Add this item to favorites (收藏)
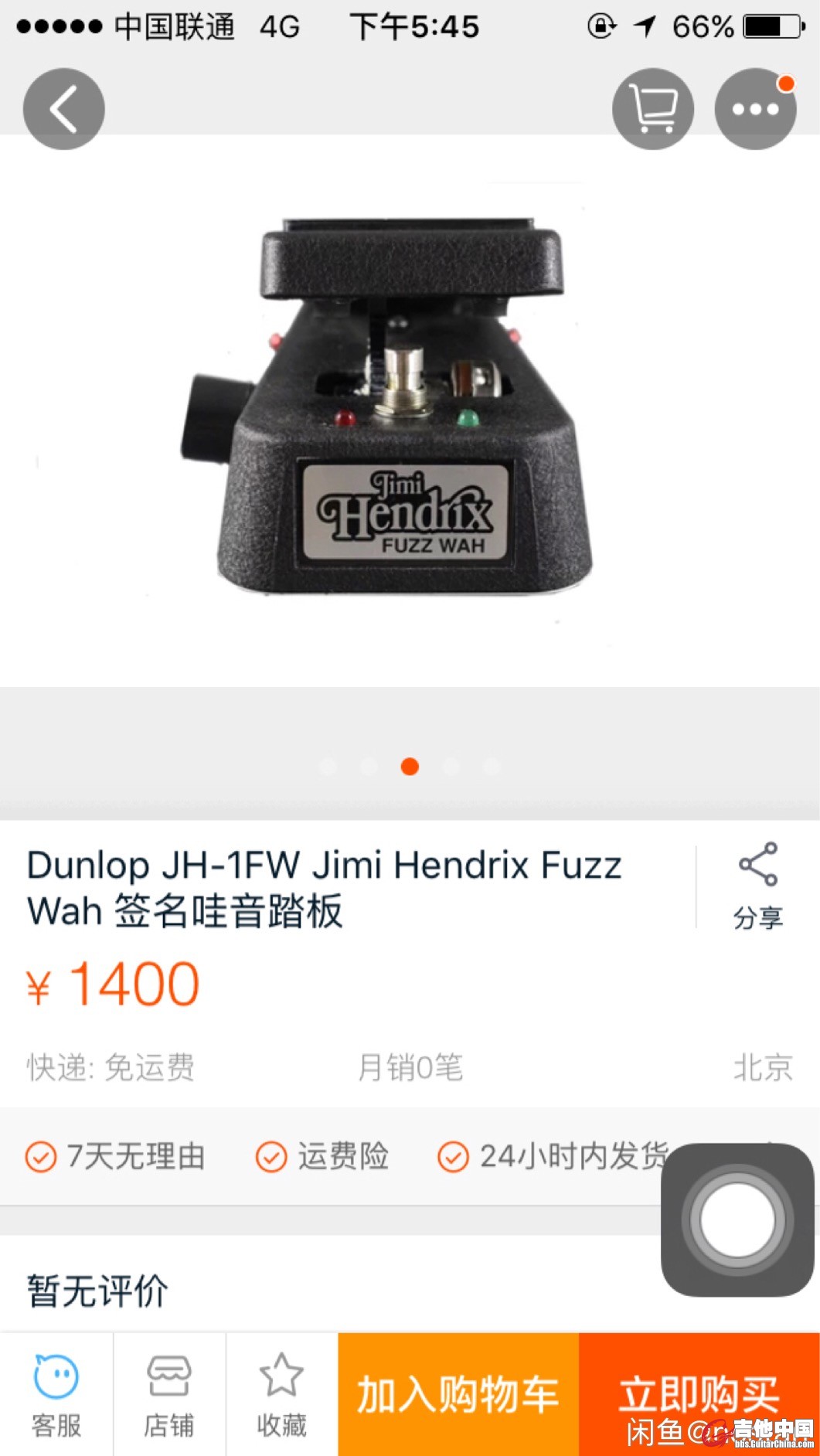Viewport: 820px width, 1456px height. pos(281,1394)
